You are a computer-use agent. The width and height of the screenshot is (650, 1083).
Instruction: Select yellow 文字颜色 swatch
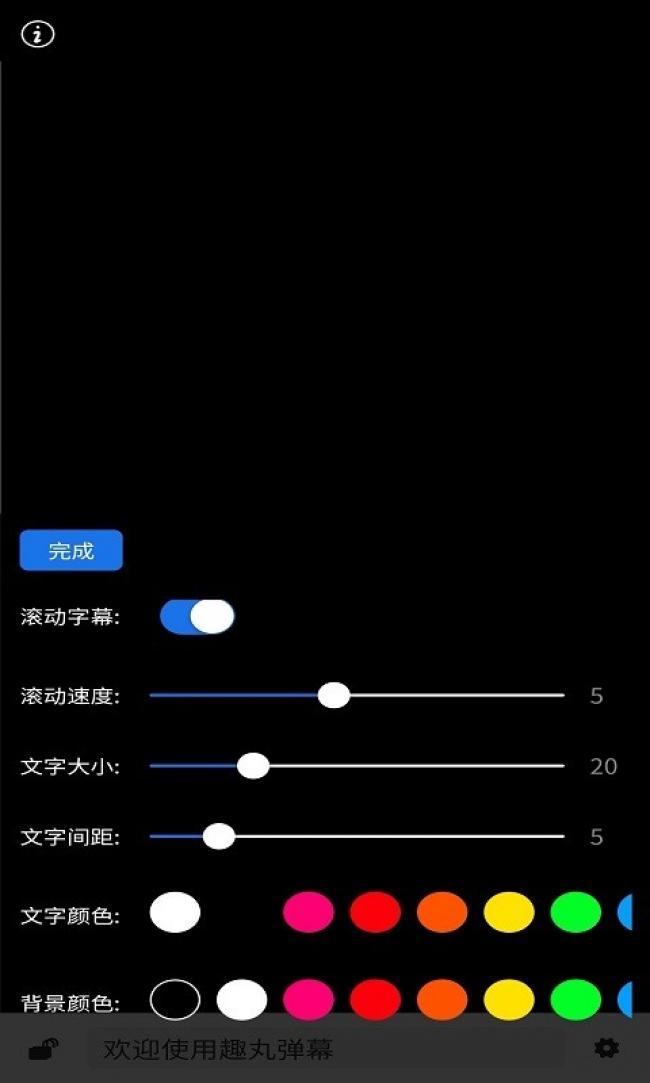[509, 912]
